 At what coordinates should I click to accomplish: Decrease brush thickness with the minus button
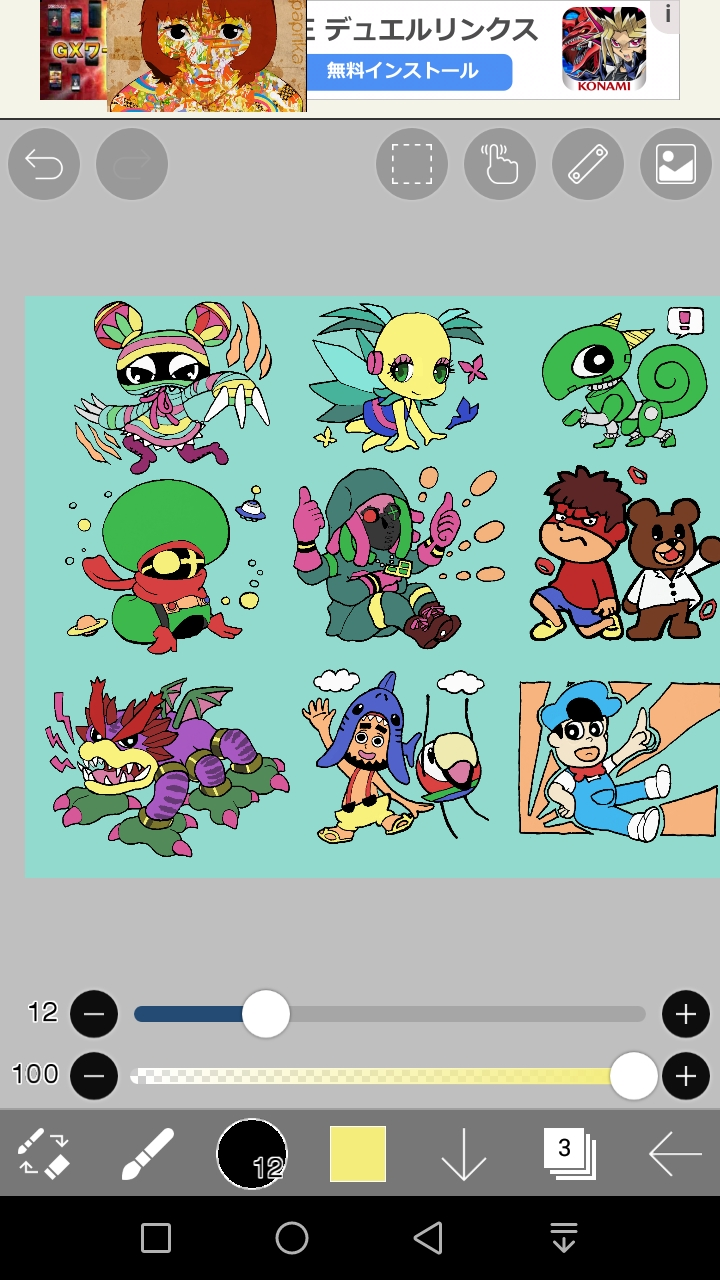coord(94,1015)
